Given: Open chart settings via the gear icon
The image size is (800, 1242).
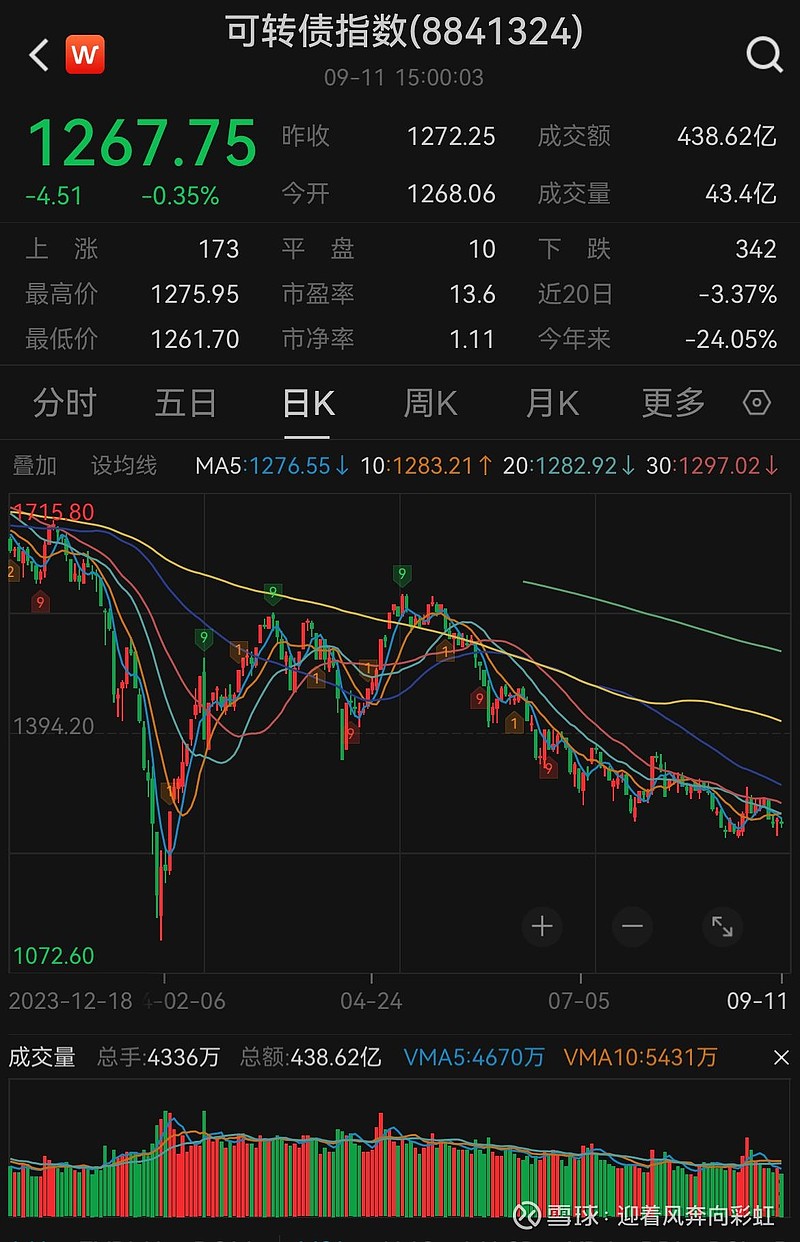Looking at the screenshot, I should tap(757, 402).
